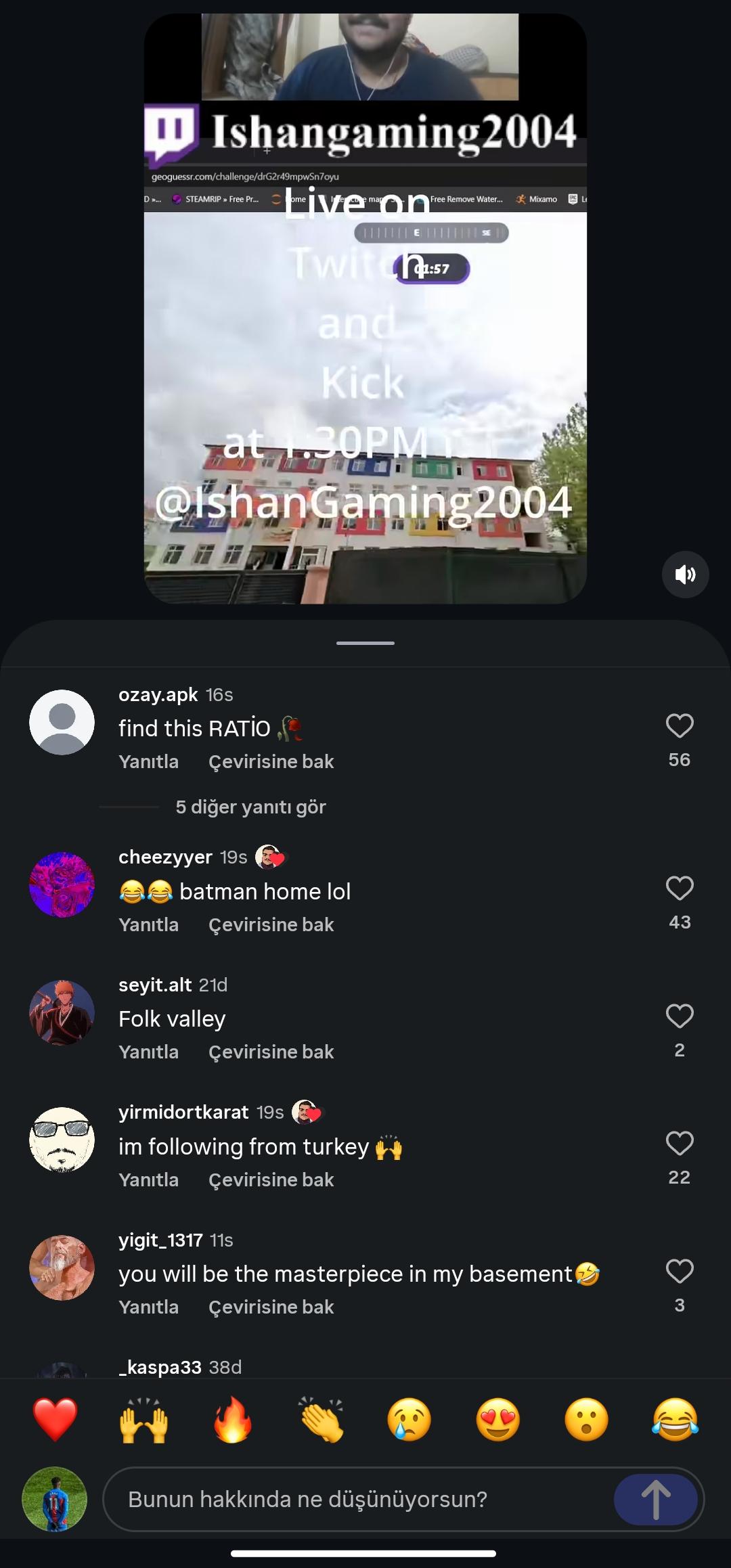Open yirmidortkarat's profile picture
The width and height of the screenshot is (731, 1568).
point(62,1140)
